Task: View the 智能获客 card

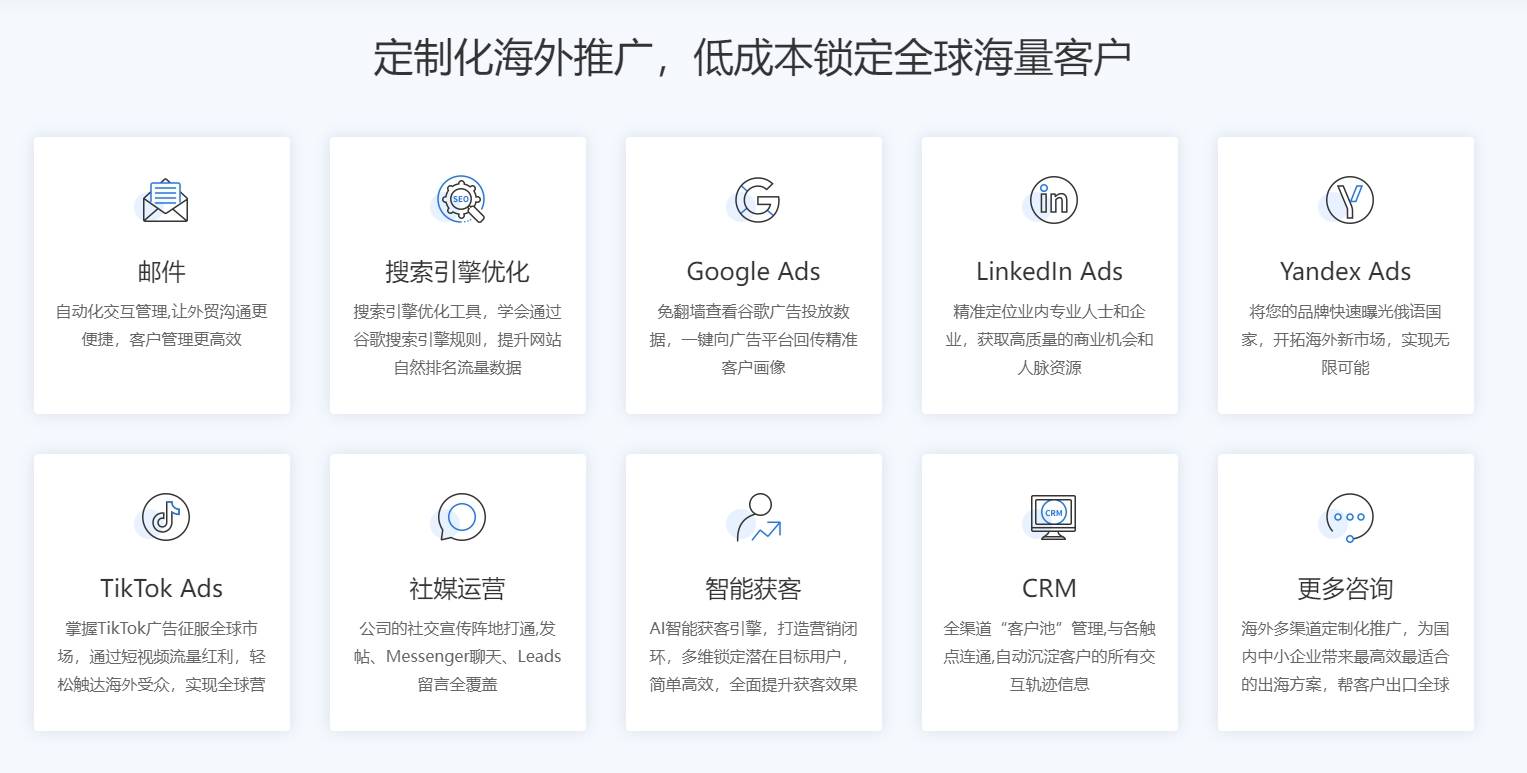Action: [754, 589]
